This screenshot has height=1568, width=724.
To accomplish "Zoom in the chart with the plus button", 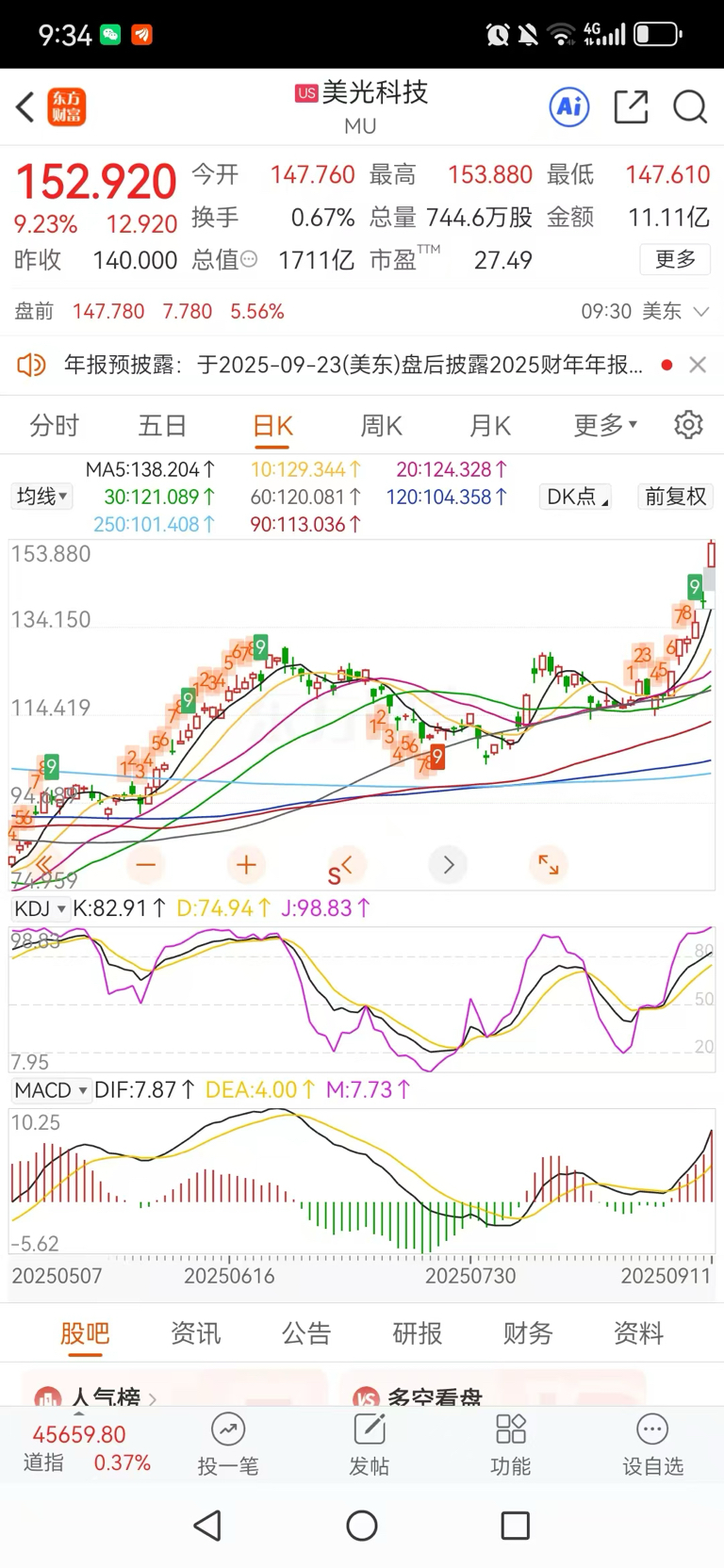I will (x=246, y=864).
